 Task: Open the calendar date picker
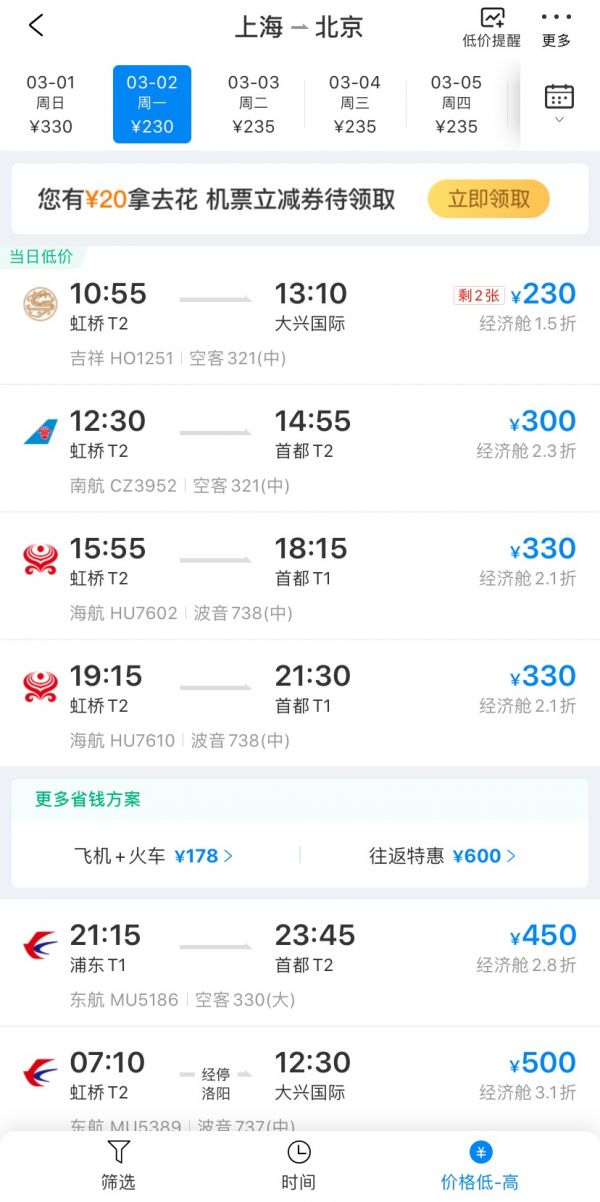(559, 102)
